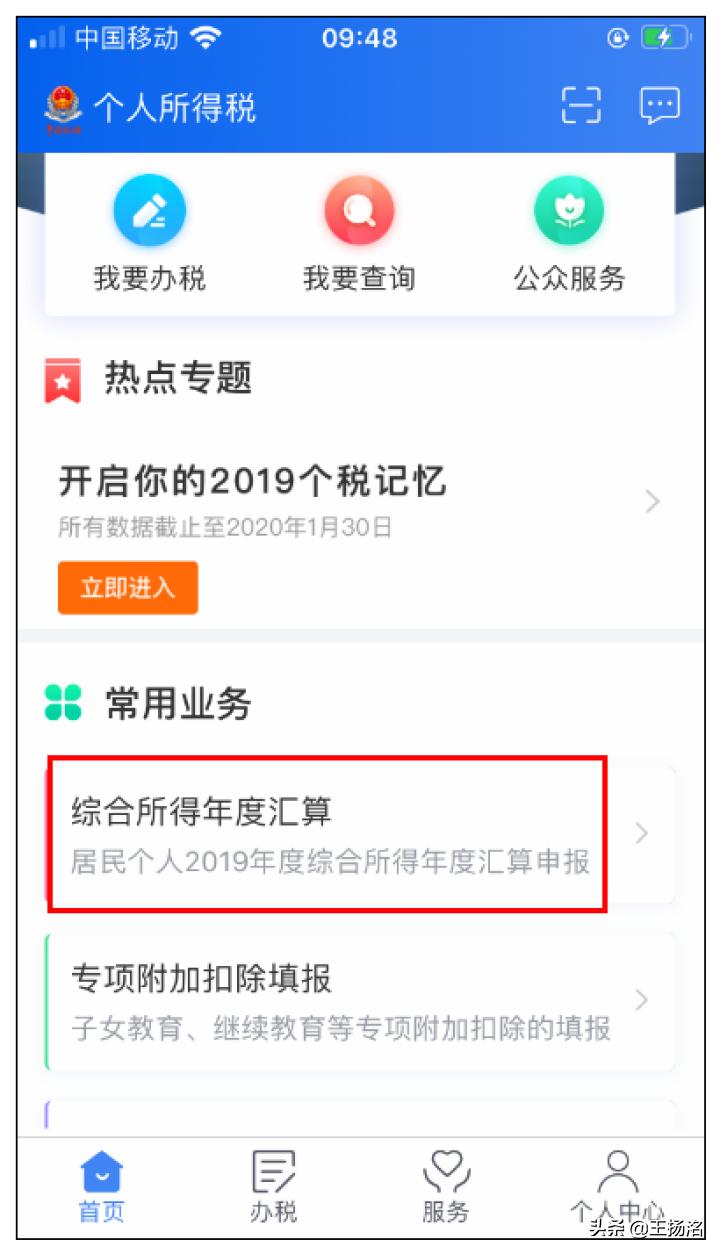Switch to the 办税 tab
Viewport: 720px width, 1254px height.
[273, 1185]
